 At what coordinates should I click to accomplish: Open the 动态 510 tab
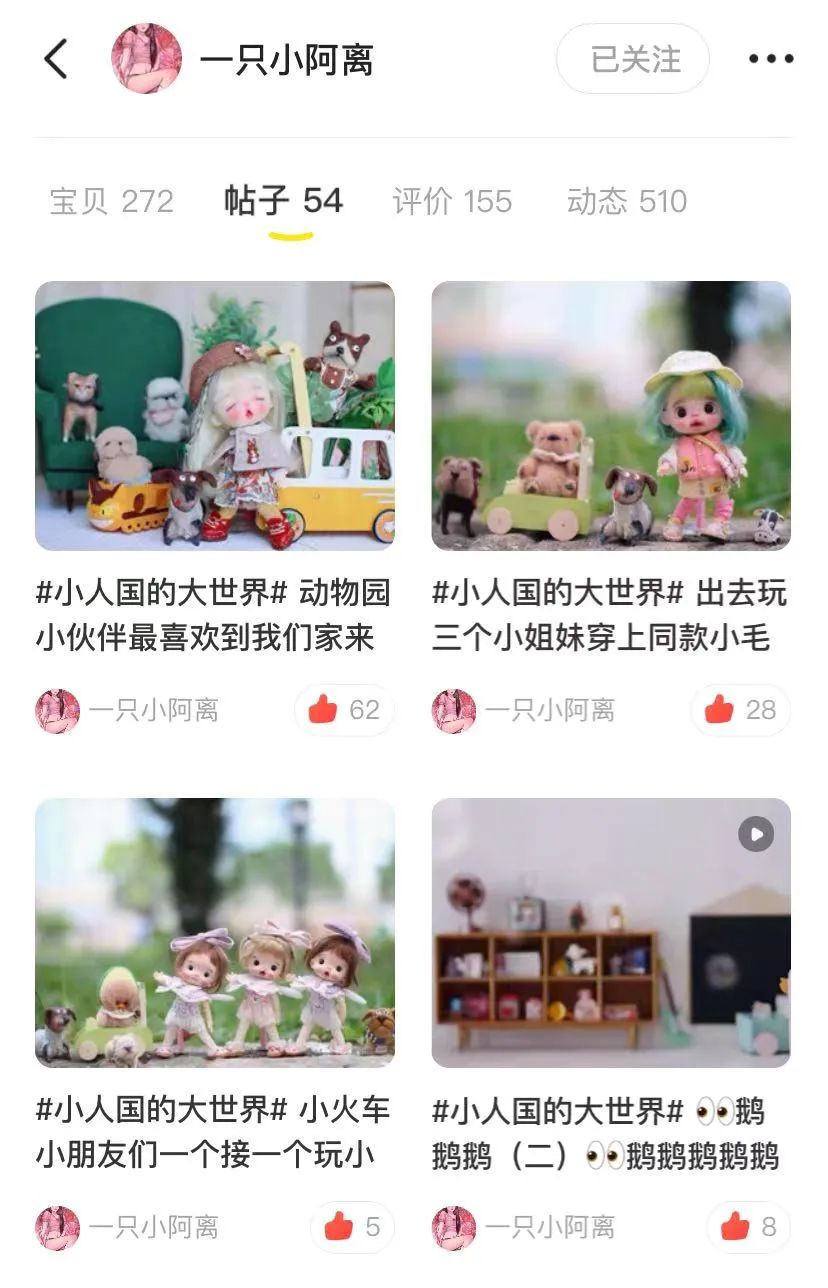click(x=627, y=201)
